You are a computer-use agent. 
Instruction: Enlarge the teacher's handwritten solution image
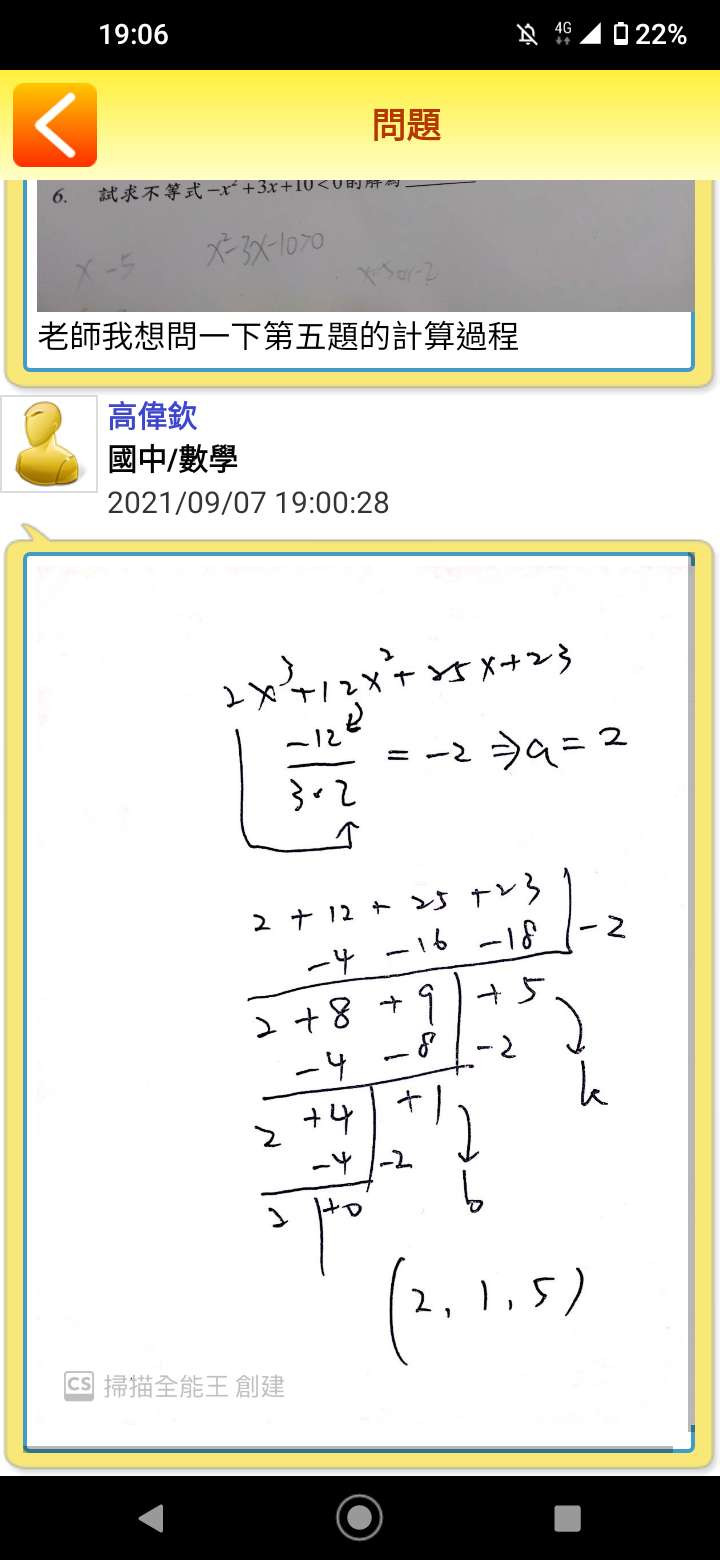pos(358,1000)
